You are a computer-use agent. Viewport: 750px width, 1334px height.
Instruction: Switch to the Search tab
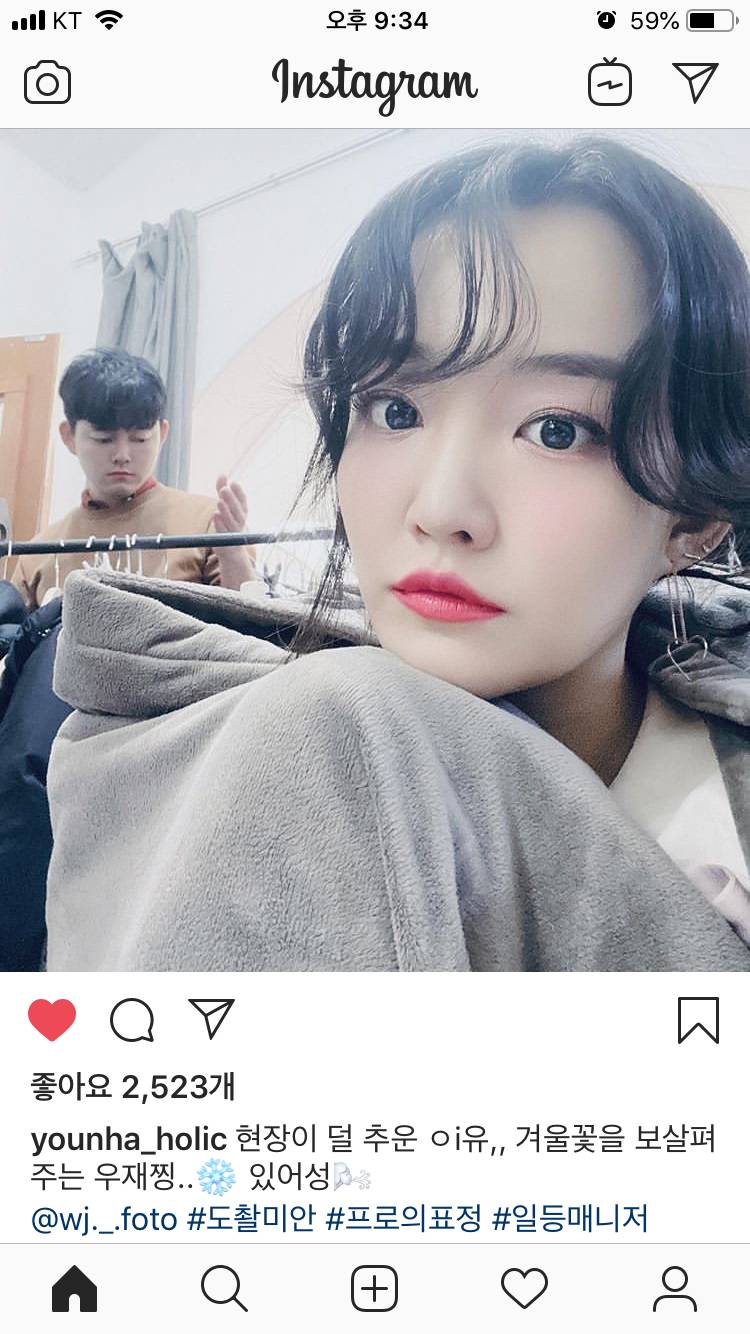click(224, 1288)
